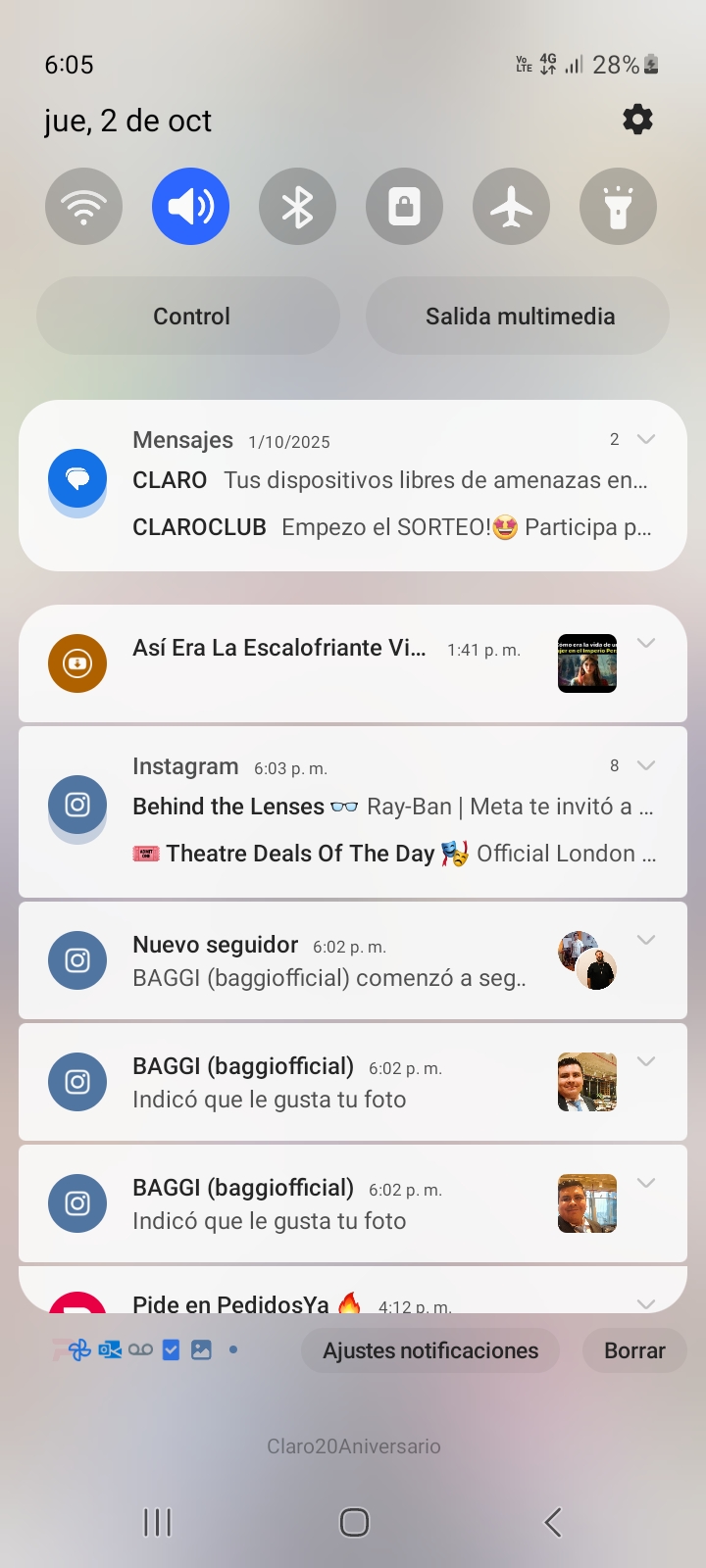Clear all notifications with Borrar
Viewport: 706px width, 1568px height.
click(x=633, y=1350)
